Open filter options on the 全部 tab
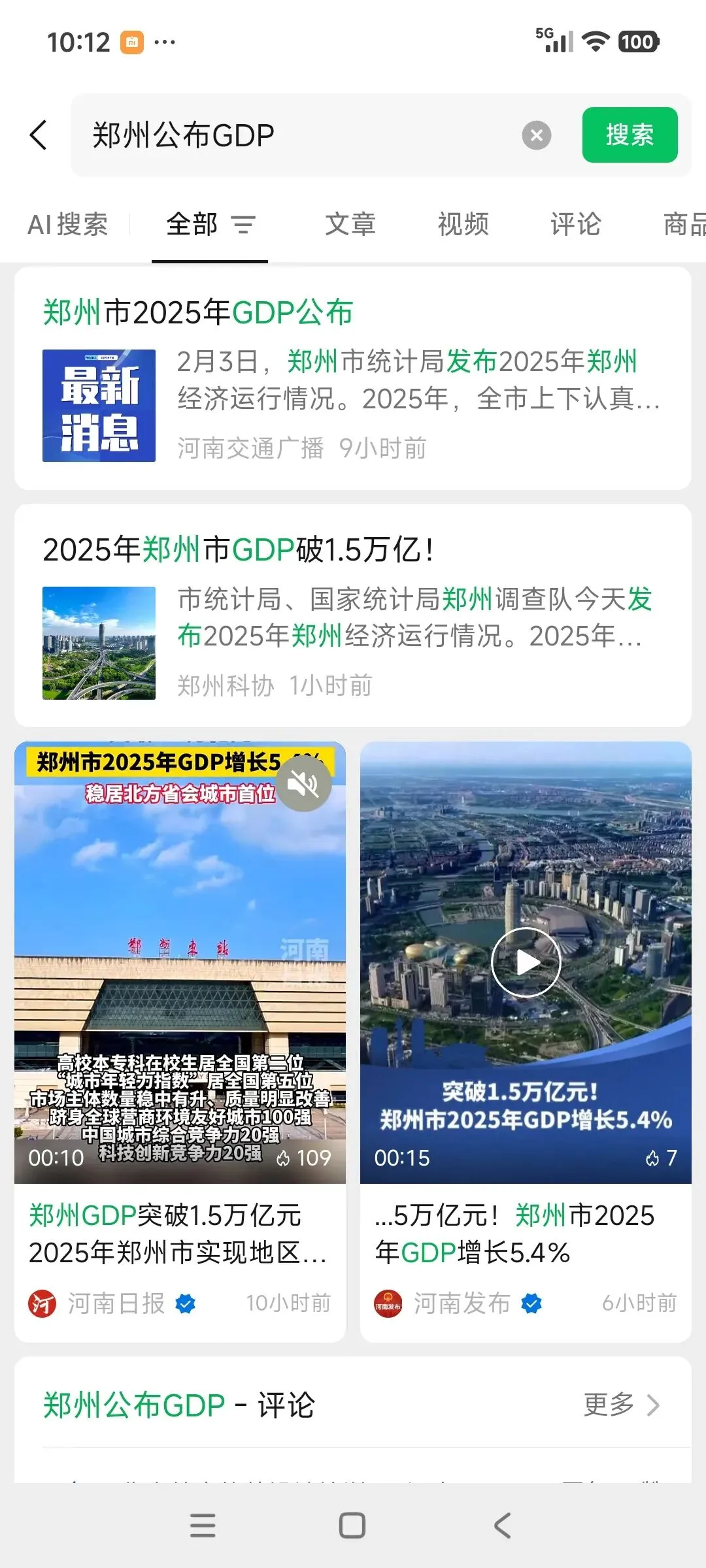 [x=243, y=225]
